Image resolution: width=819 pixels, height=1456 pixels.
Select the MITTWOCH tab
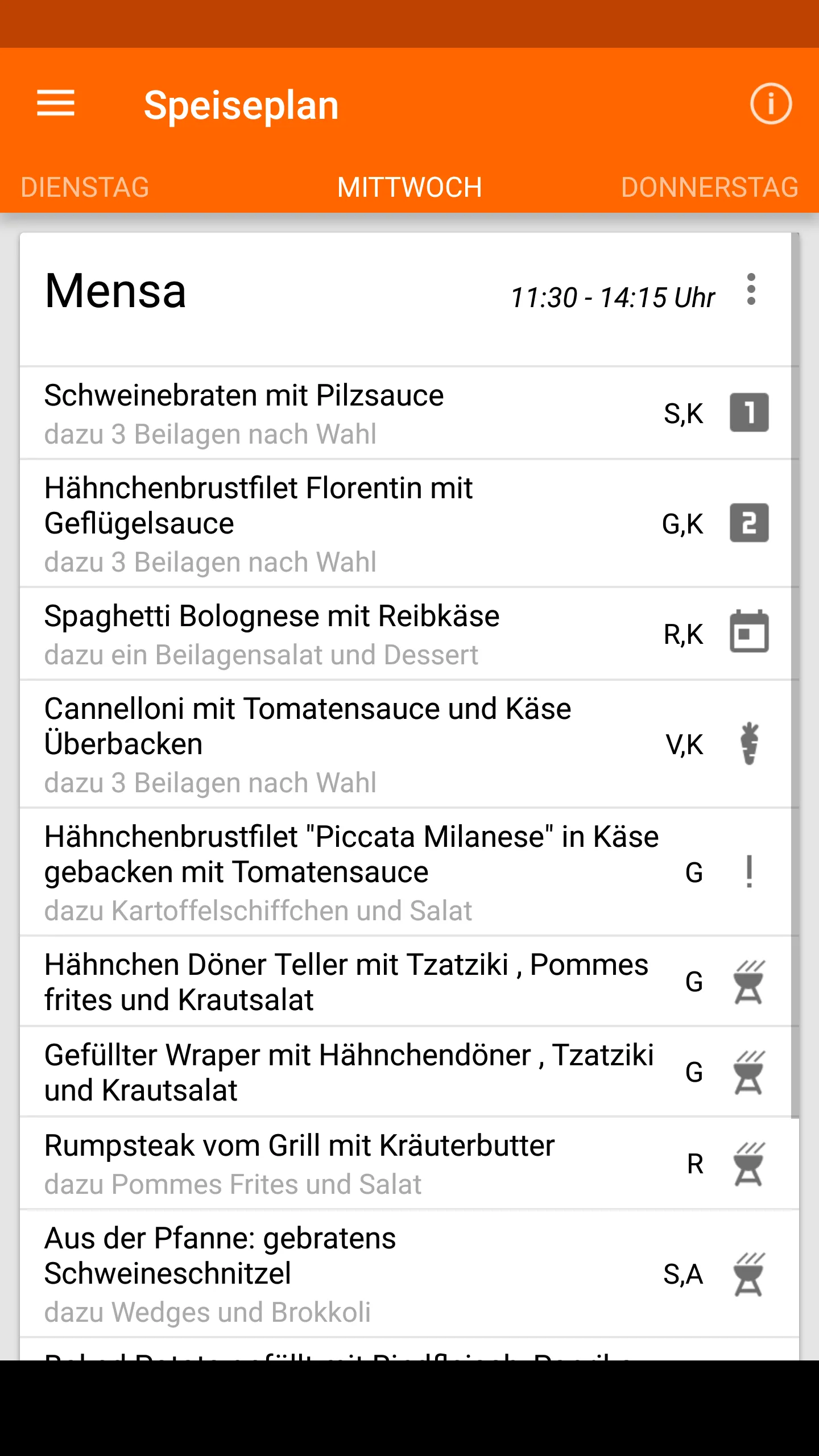pos(409,186)
